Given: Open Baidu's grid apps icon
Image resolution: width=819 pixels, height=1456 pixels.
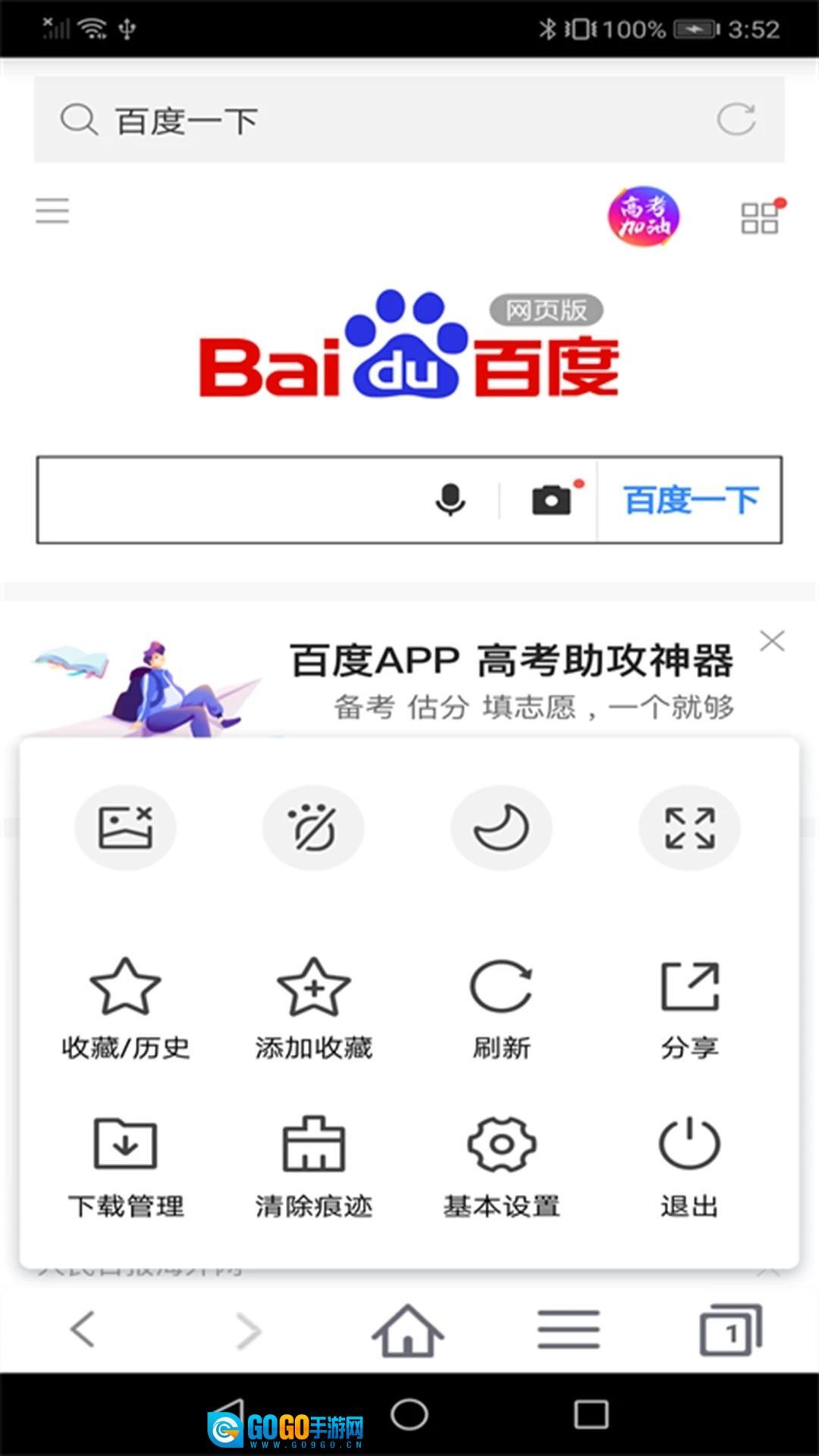Looking at the screenshot, I should coord(760,218).
